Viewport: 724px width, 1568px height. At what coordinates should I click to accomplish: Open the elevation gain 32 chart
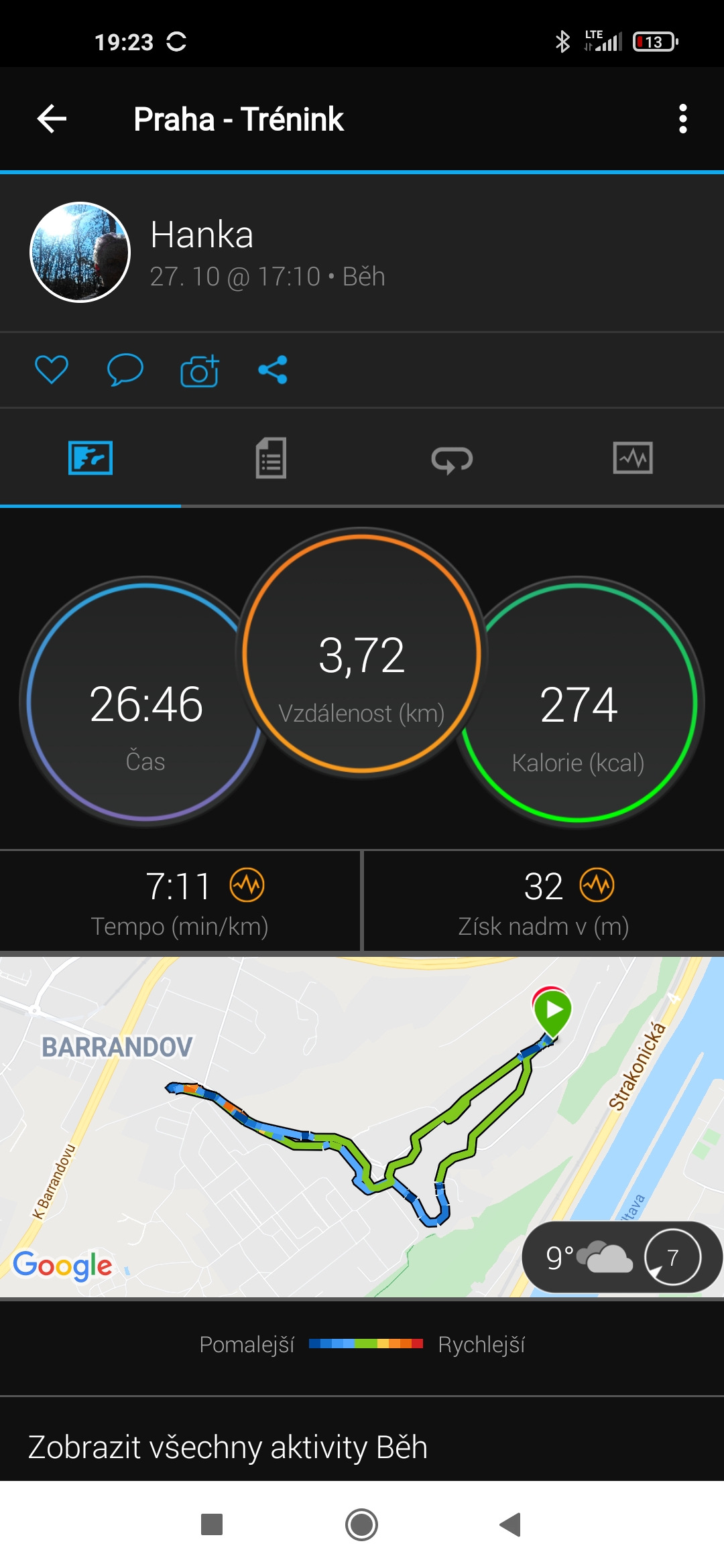tap(544, 901)
